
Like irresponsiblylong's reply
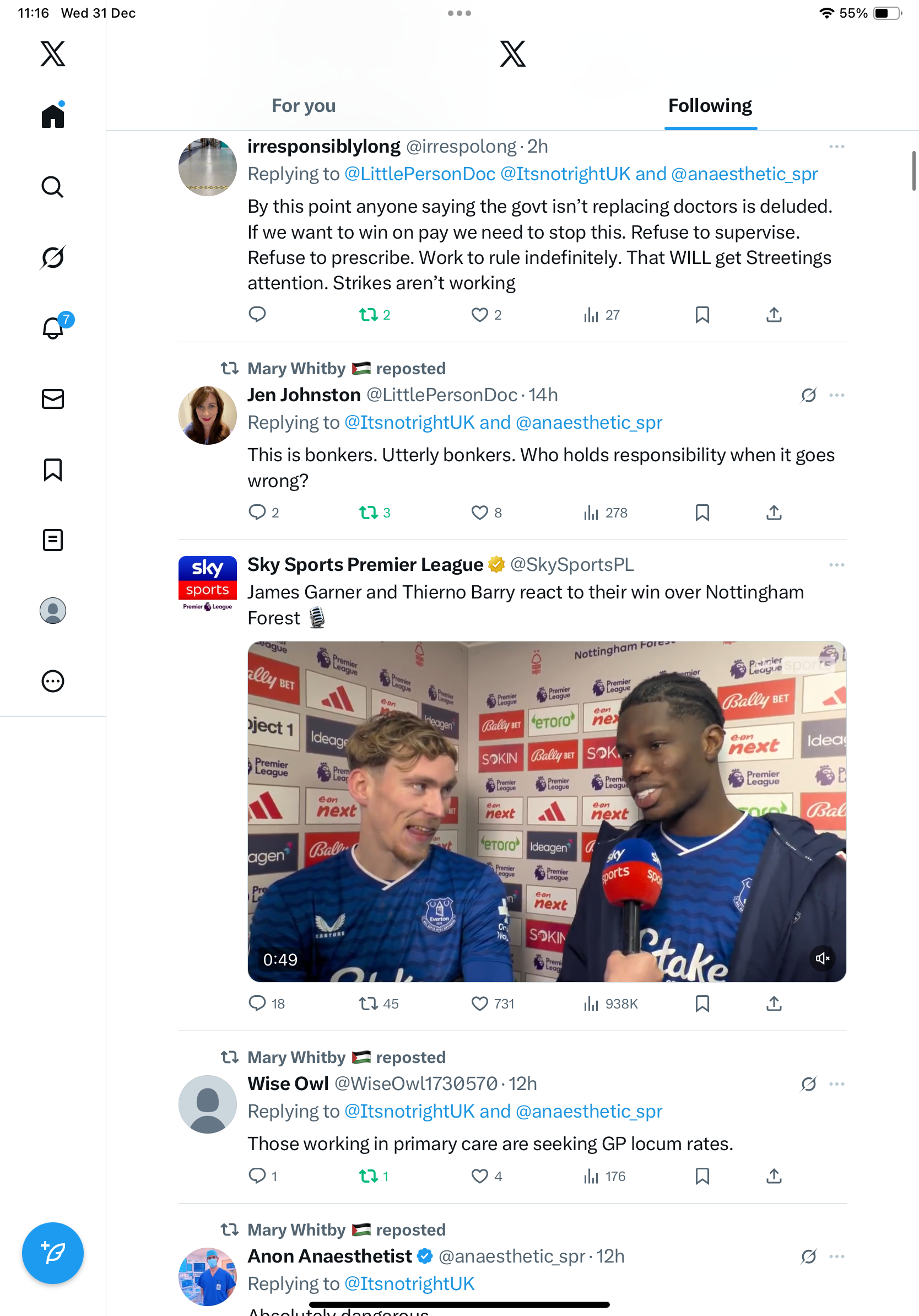(x=479, y=315)
